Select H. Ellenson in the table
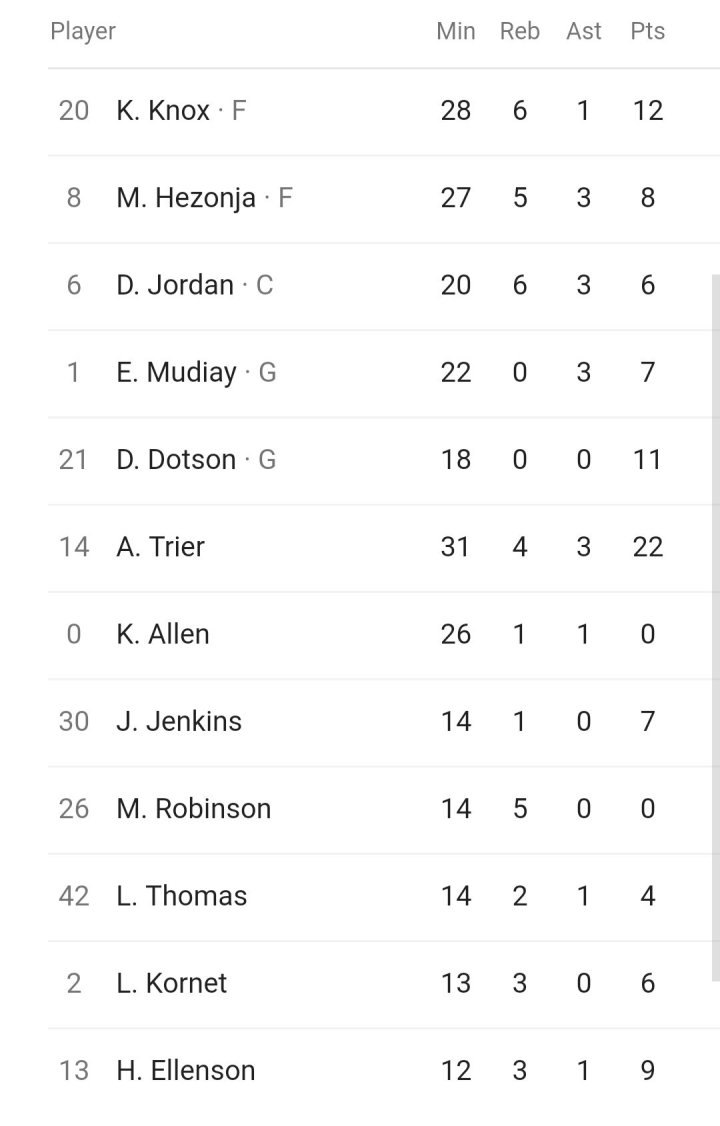 pyautogui.click(x=185, y=1070)
